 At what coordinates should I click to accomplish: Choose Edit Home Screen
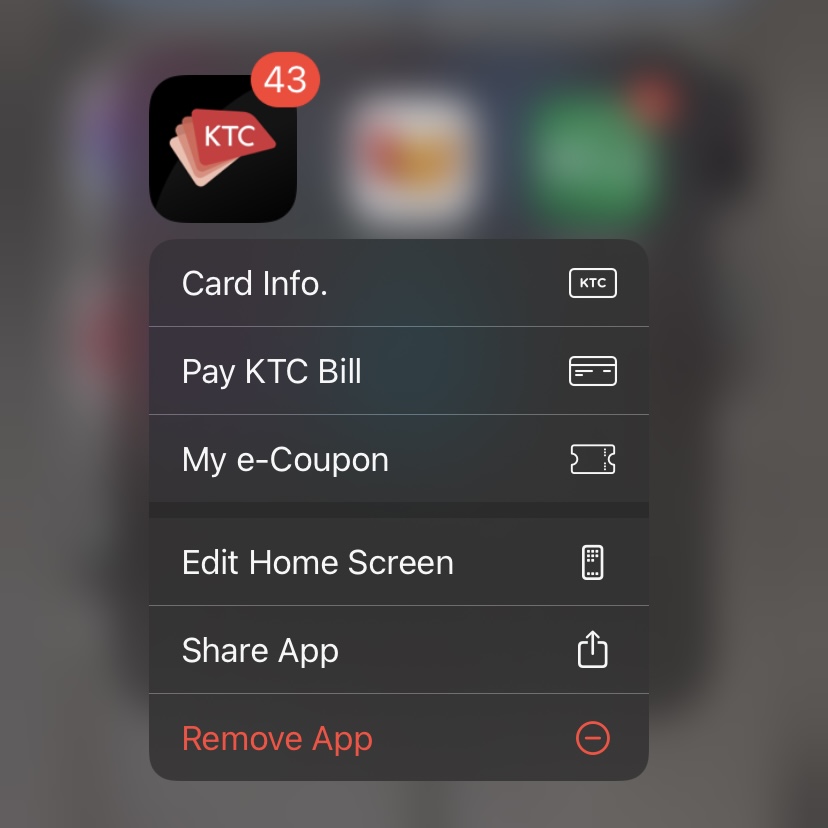click(x=398, y=562)
